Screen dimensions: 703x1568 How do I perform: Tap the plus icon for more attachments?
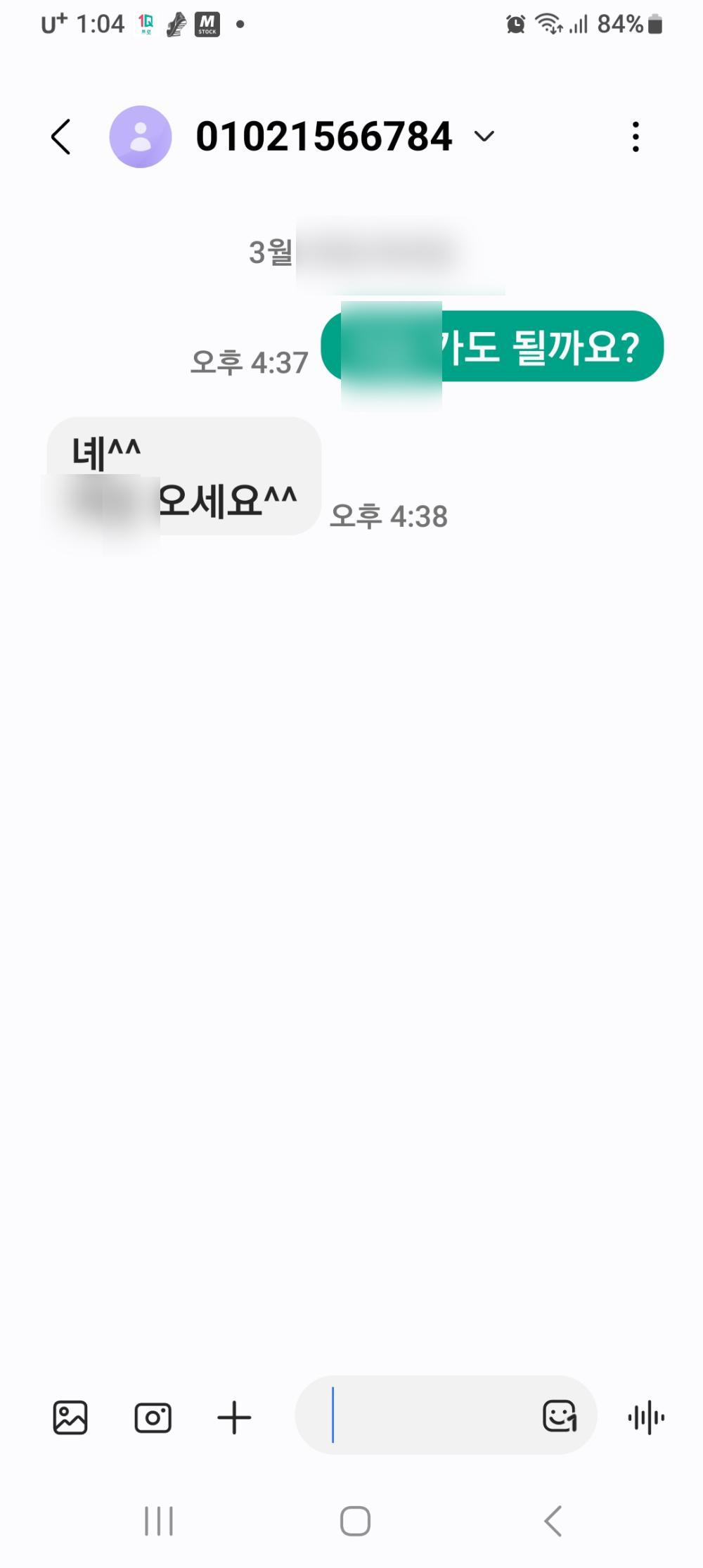click(234, 1417)
